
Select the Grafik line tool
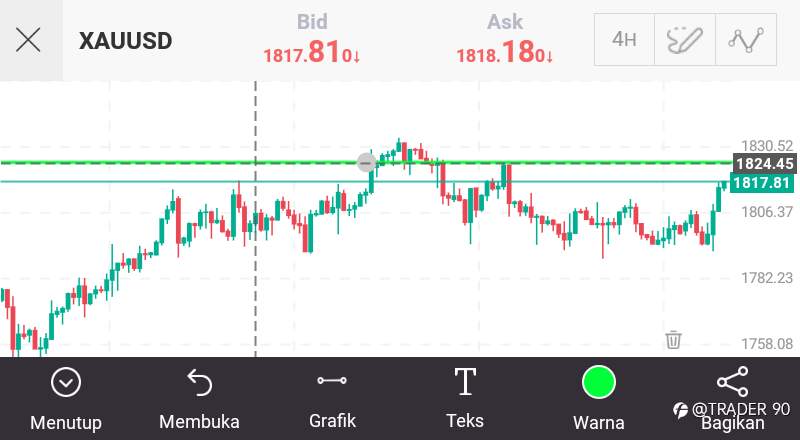(332, 399)
